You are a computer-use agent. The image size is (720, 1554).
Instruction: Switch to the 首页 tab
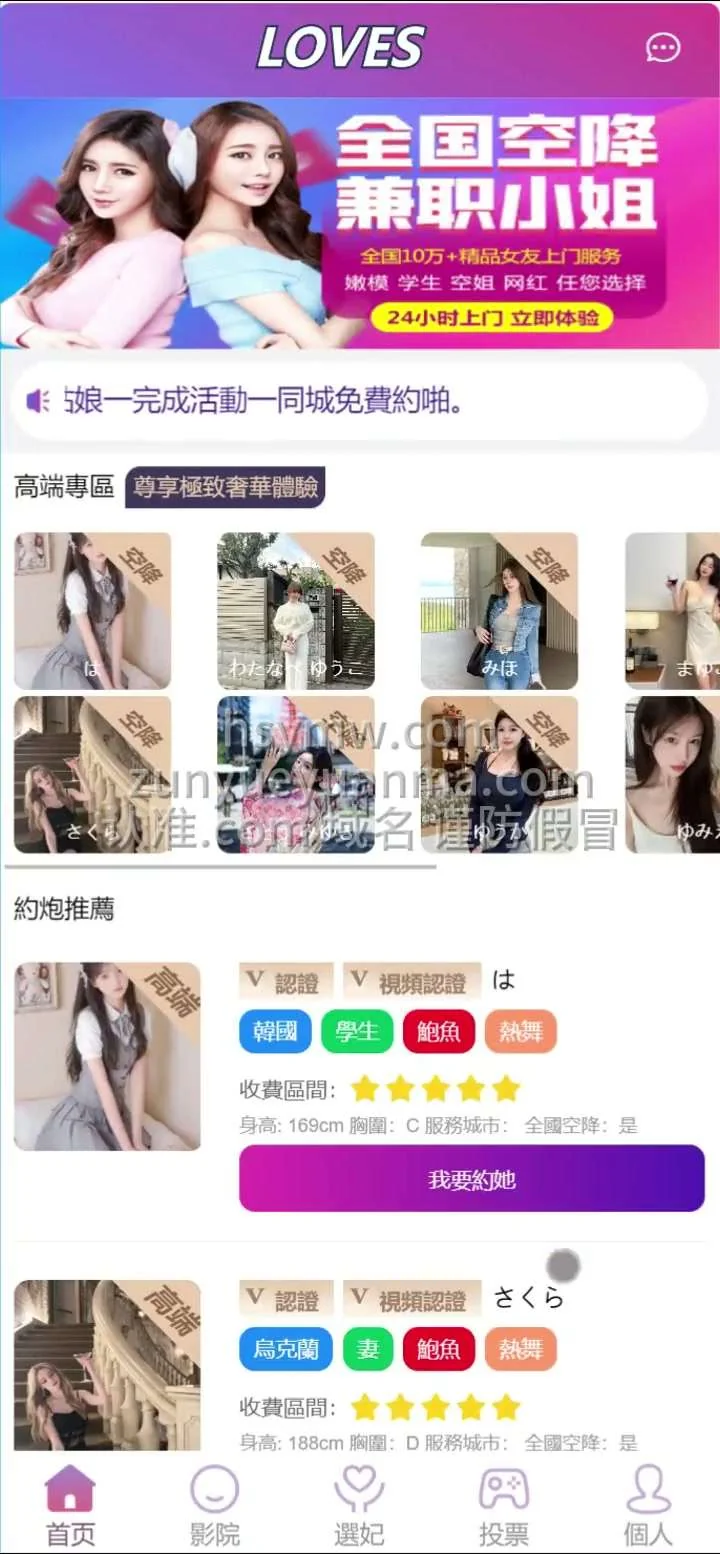coord(71,1505)
